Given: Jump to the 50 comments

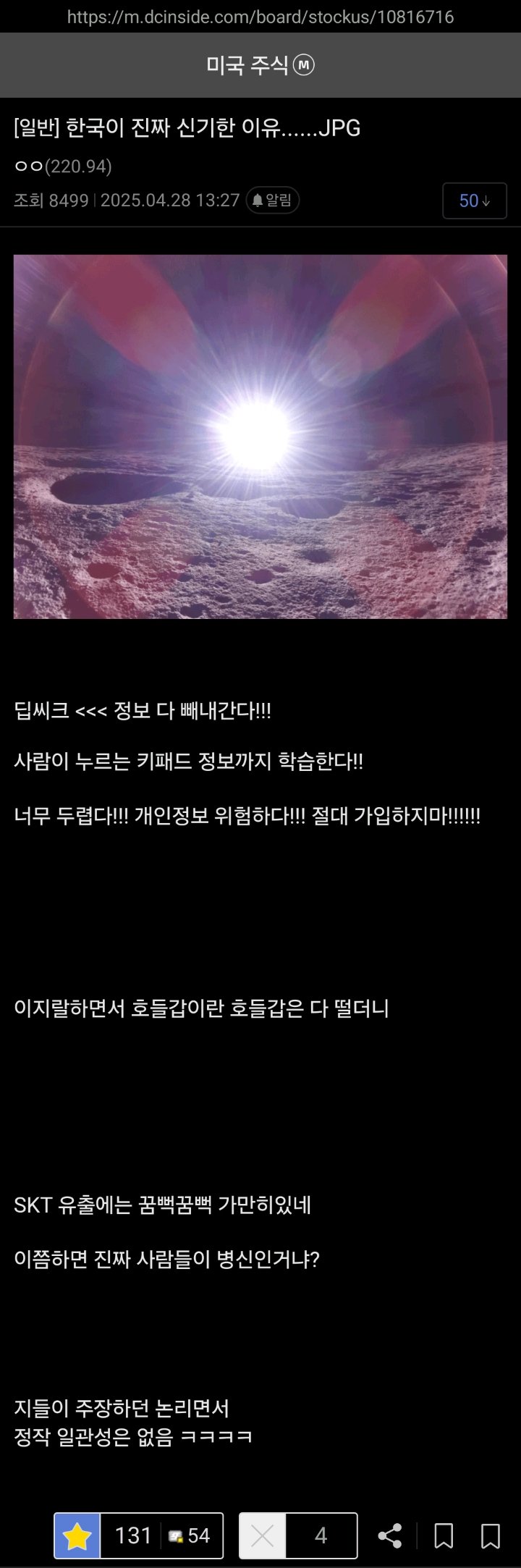Looking at the screenshot, I should tap(475, 201).
